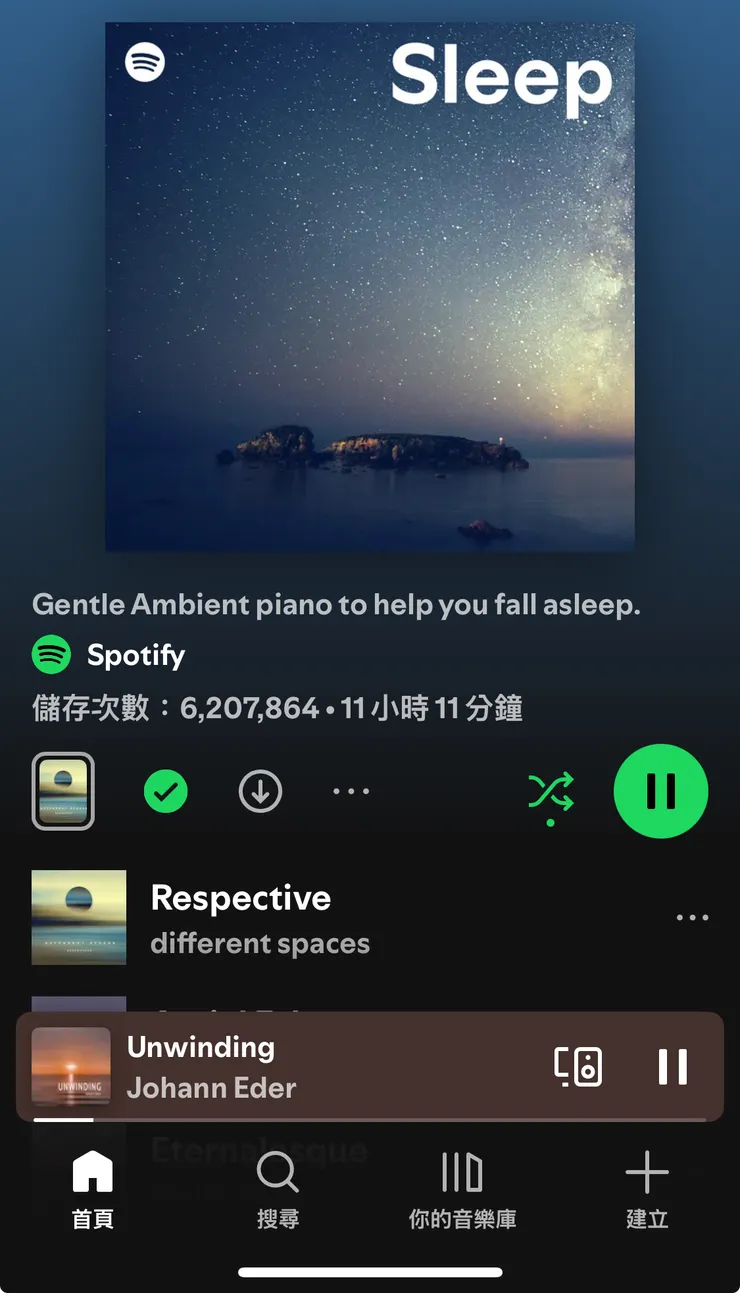The height and width of the screenshot is (1293, 740).
Task: Open the download options for this playlist
Action: [x=259, y=791]
